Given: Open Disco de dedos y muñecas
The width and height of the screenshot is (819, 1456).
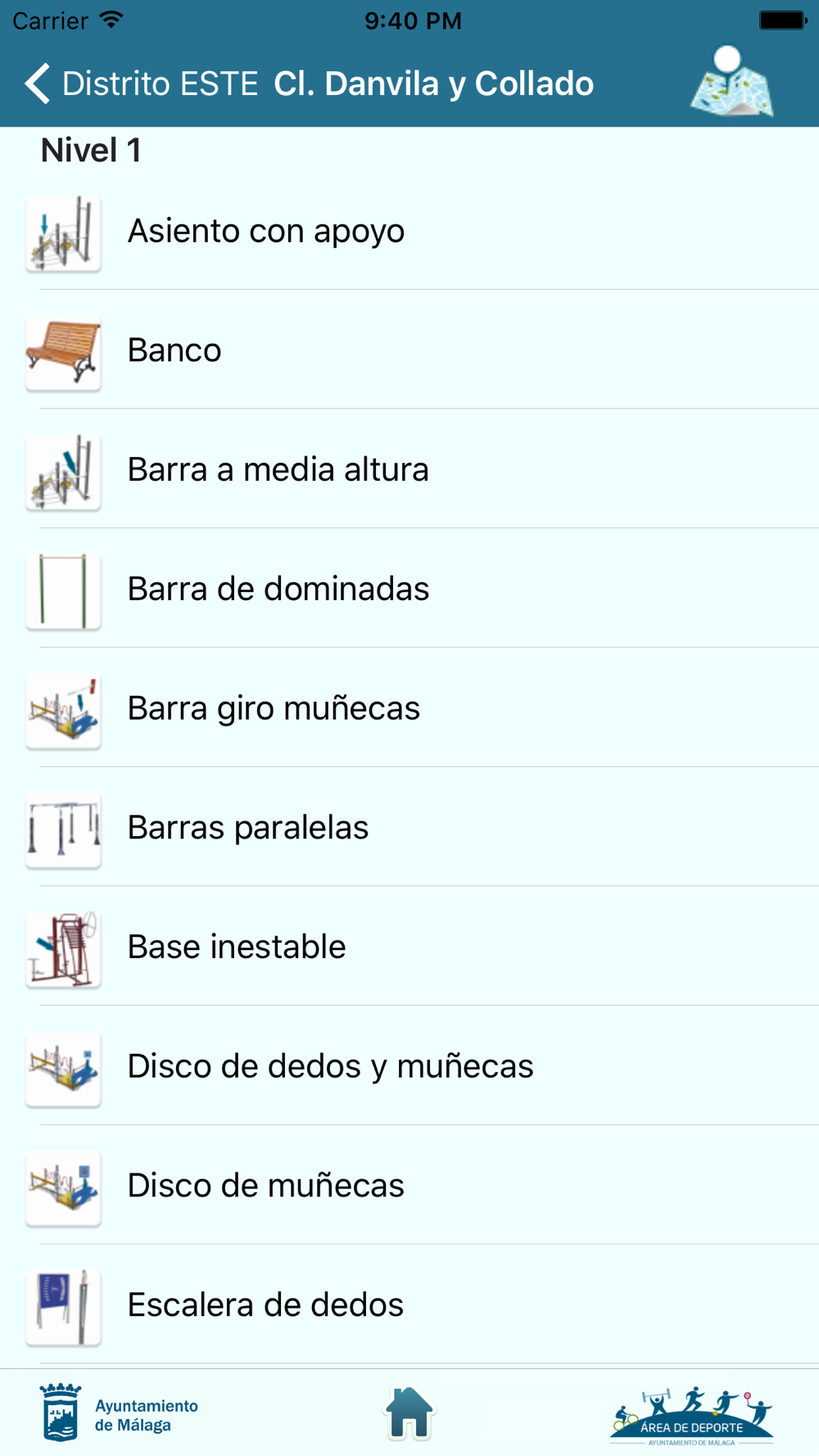Looking at the screenshot, I should click(x=409, y=1066).
